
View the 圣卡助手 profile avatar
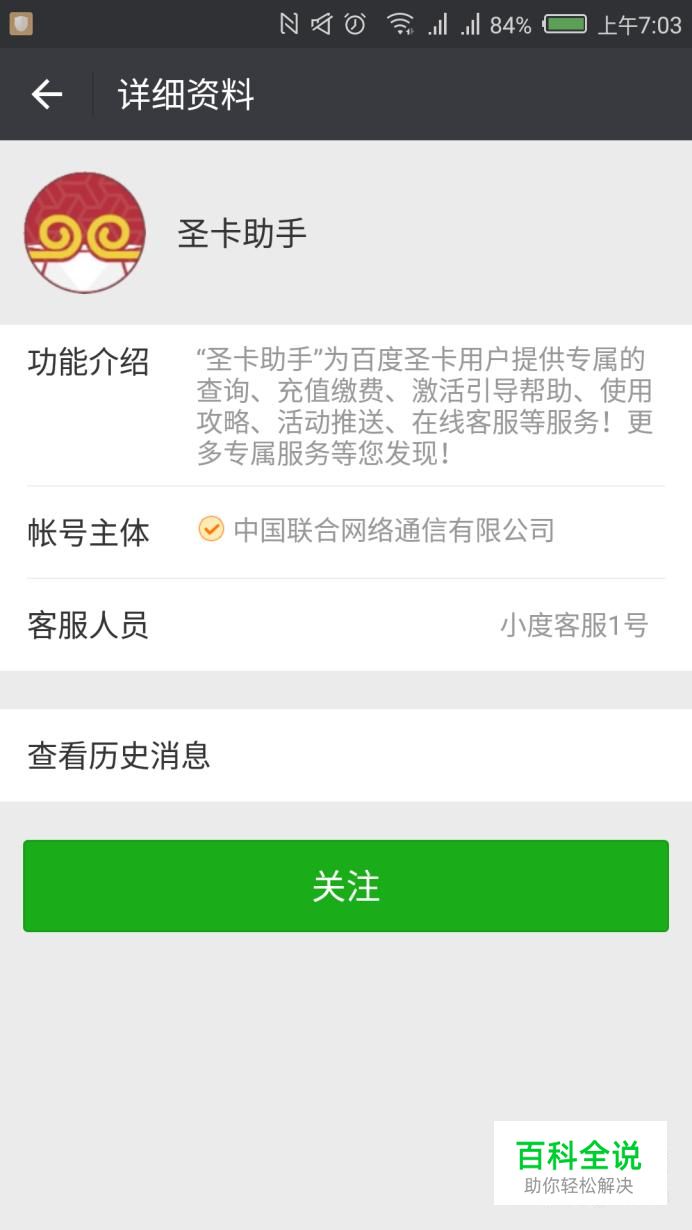coord(85,233)
